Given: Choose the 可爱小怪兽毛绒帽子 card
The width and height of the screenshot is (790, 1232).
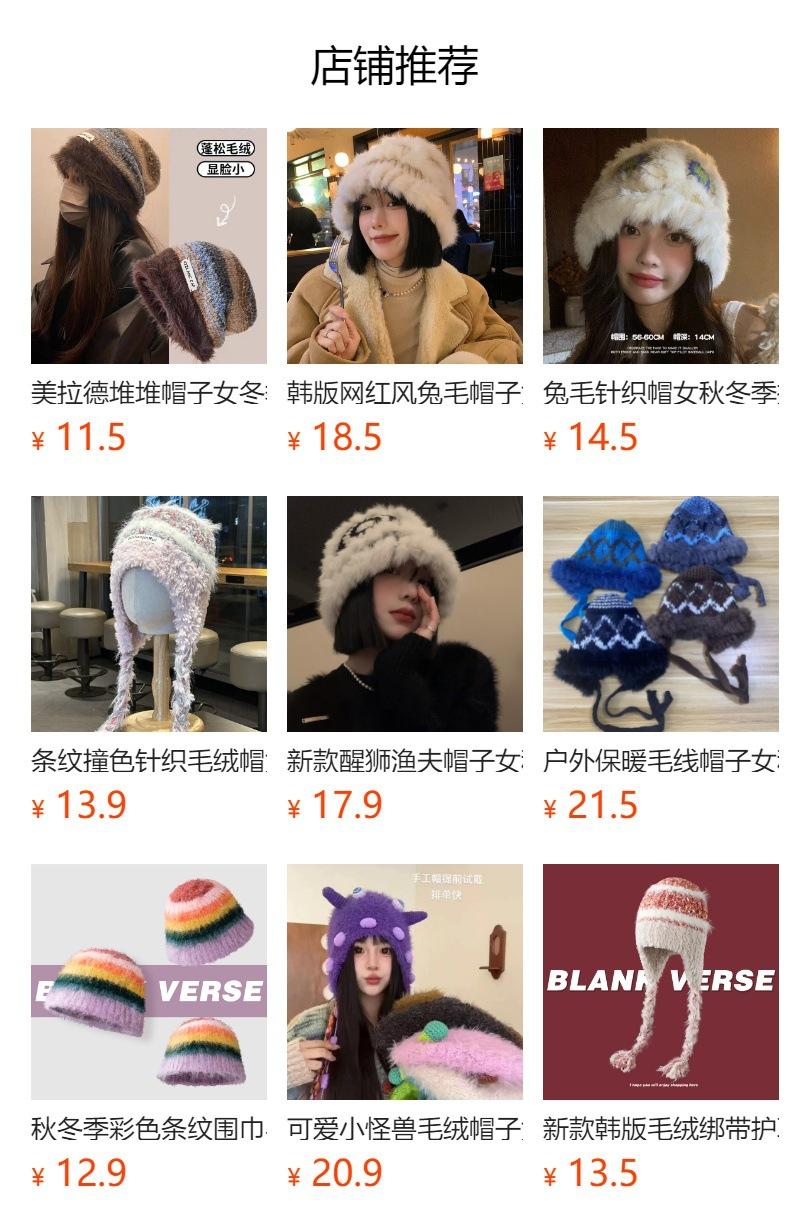Looking at the screenshot, I should click(x=405, y=1028).
